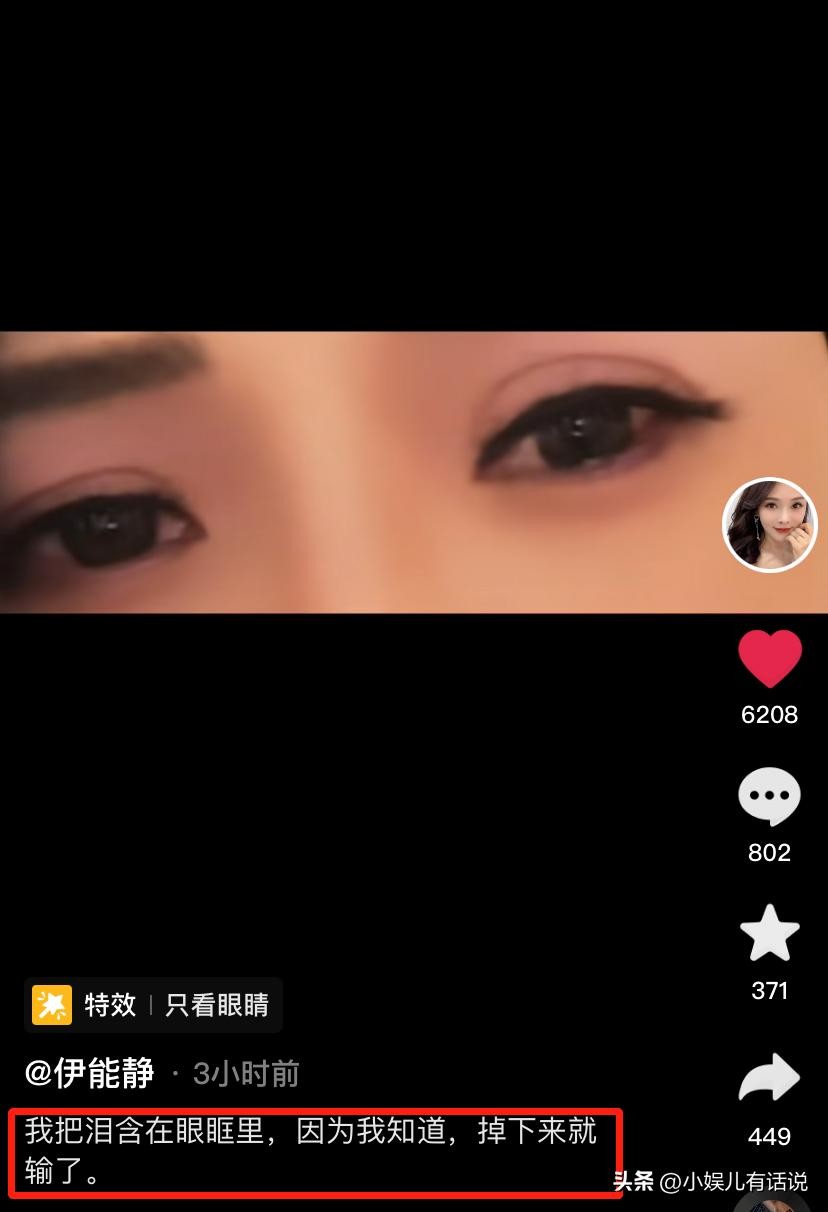Open the comments bubble
Screen dimensions: 828x1212
pos(769,797)
